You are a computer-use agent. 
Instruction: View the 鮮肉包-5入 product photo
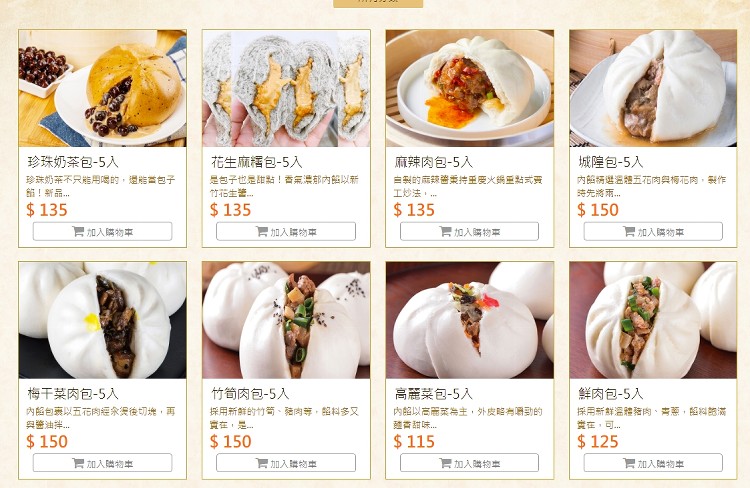653,320
